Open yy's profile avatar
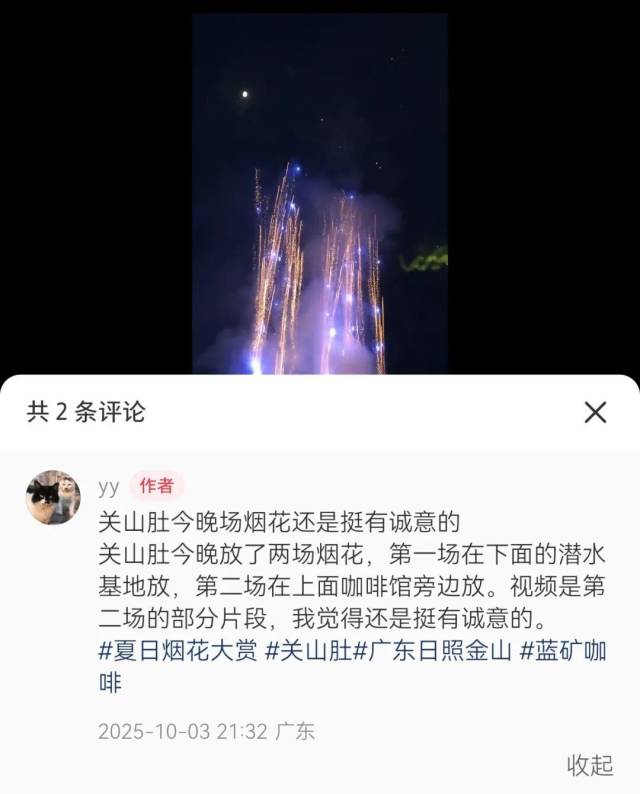This screenshot has width=640, height=794. [x=53, y=497]
